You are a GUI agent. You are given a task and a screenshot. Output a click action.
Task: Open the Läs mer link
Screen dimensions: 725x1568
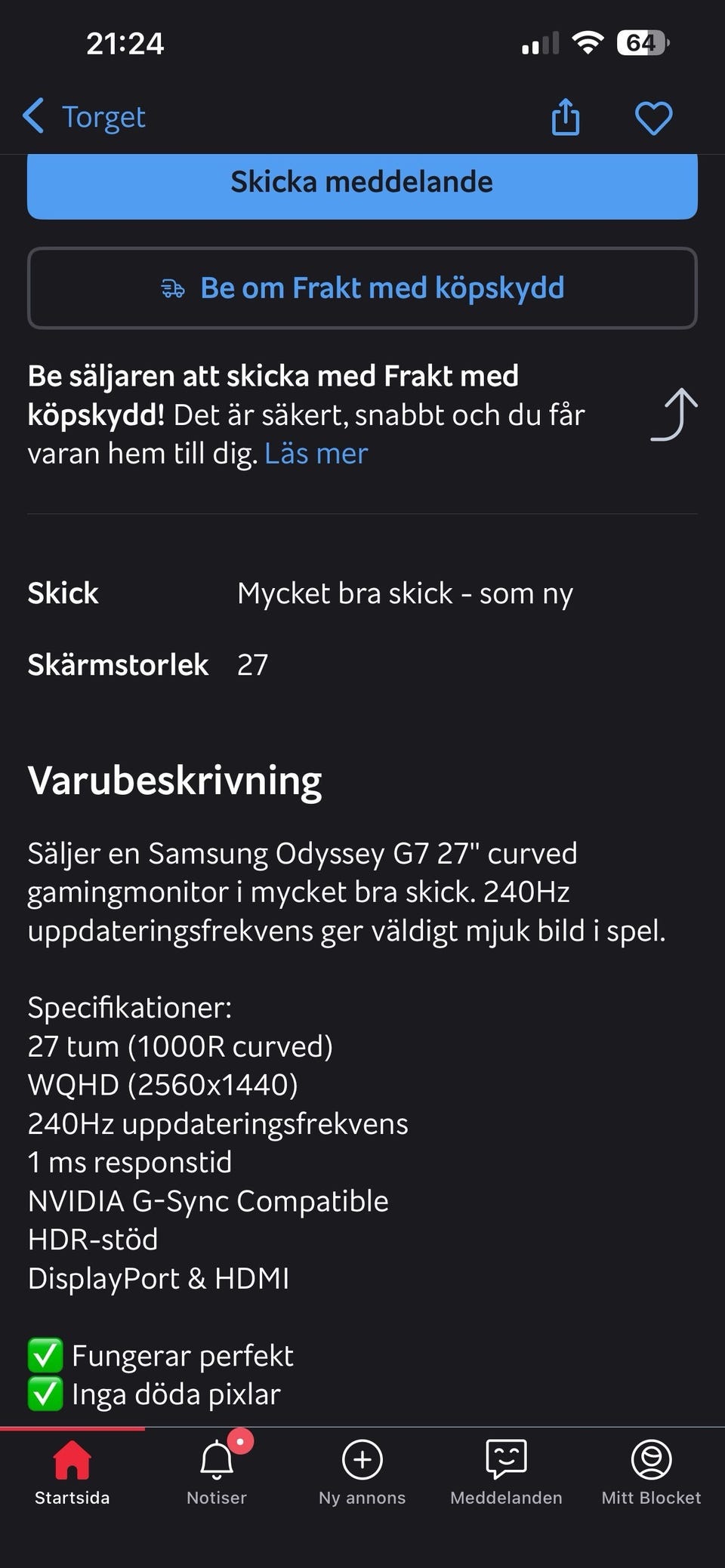pos(316,454)
